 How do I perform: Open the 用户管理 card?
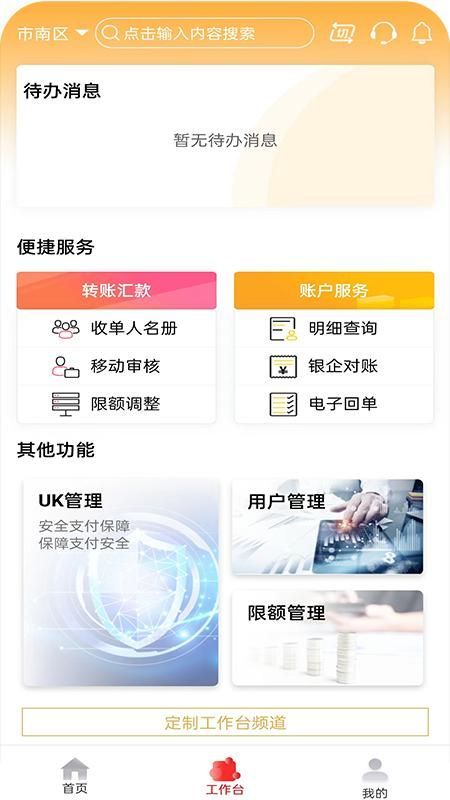coord(328,527)
